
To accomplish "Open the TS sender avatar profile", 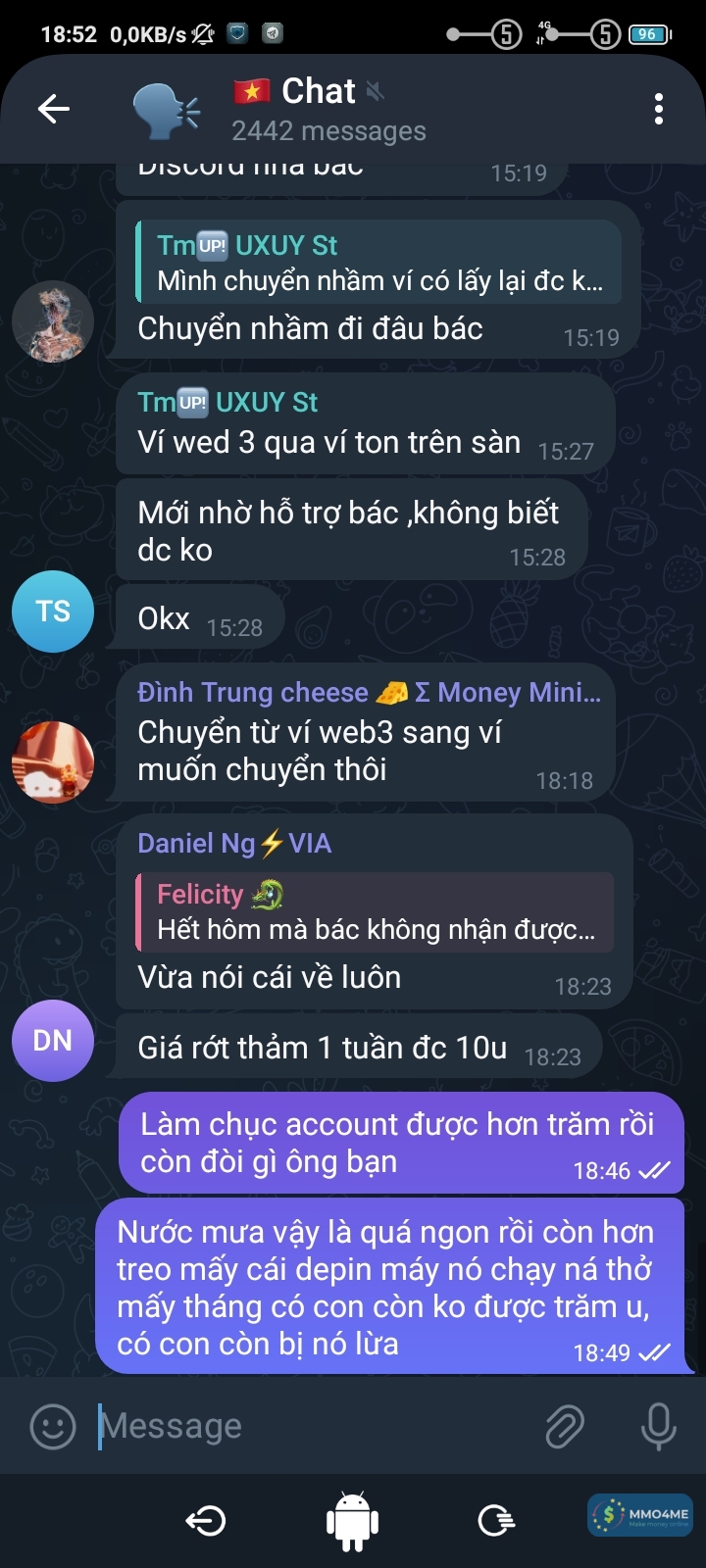I will [53, 612].
